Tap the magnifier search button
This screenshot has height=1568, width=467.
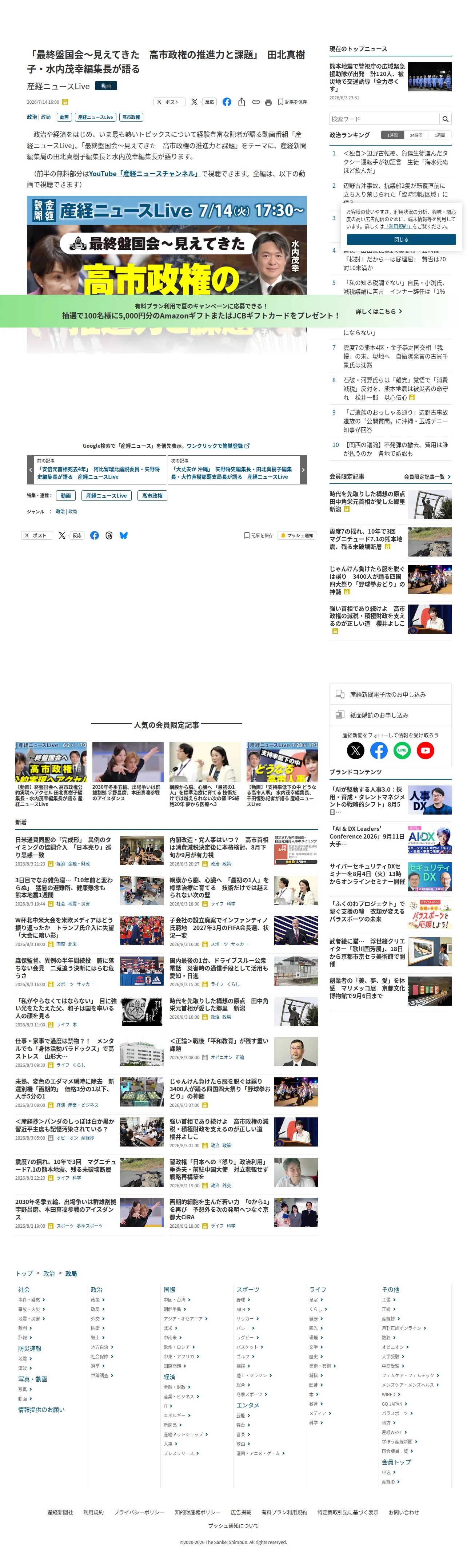pos(445,119)
